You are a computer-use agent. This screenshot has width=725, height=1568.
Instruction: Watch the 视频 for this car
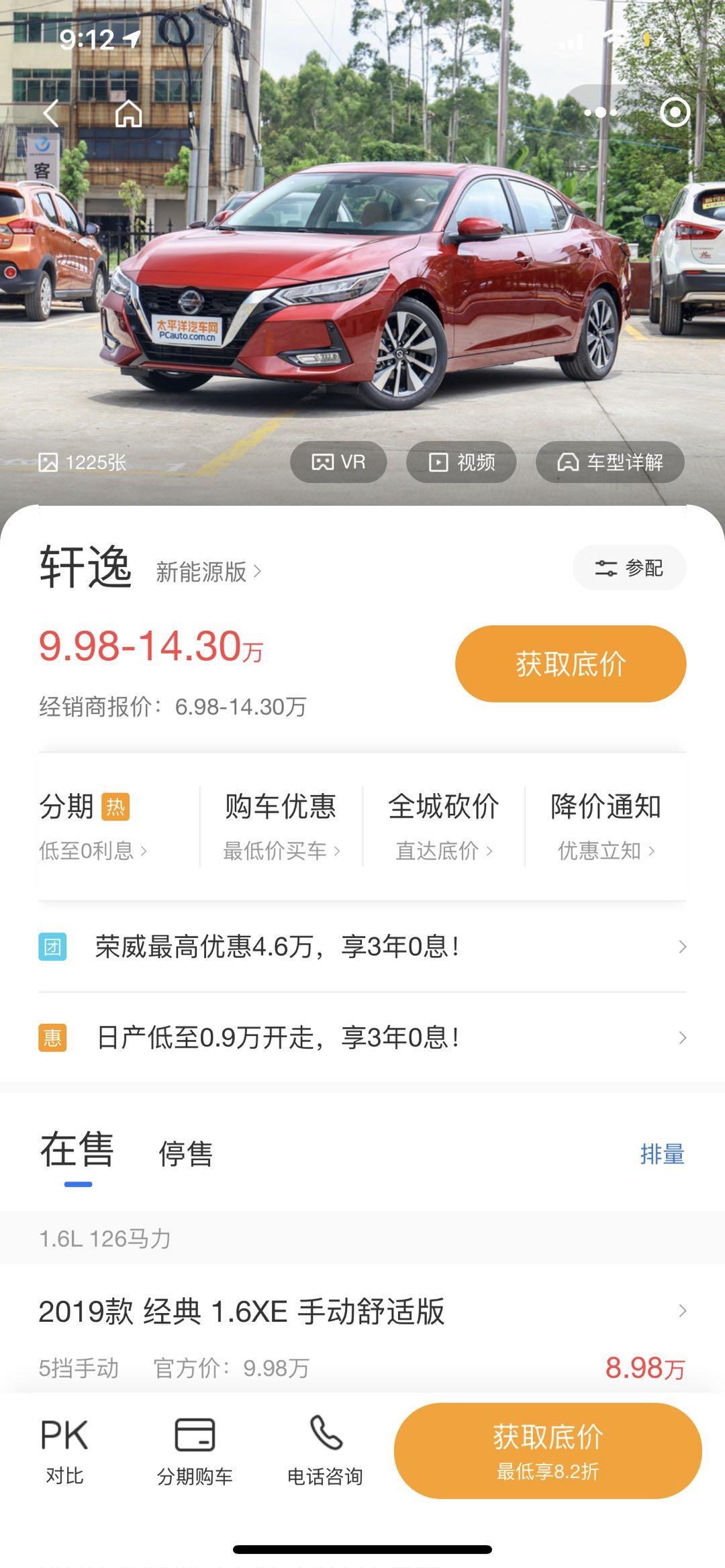[x=461, y=462]
